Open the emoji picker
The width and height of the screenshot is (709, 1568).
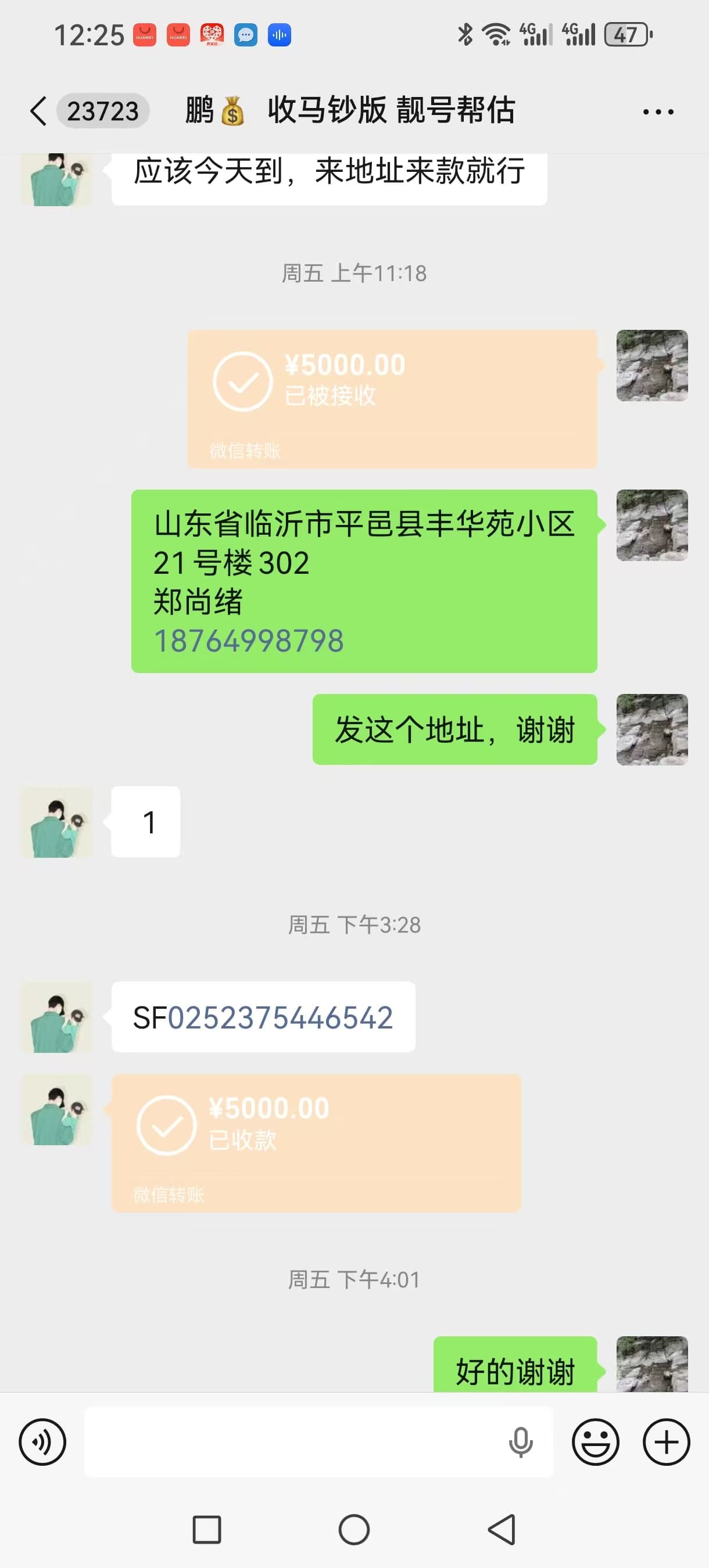click(595, 1442)
